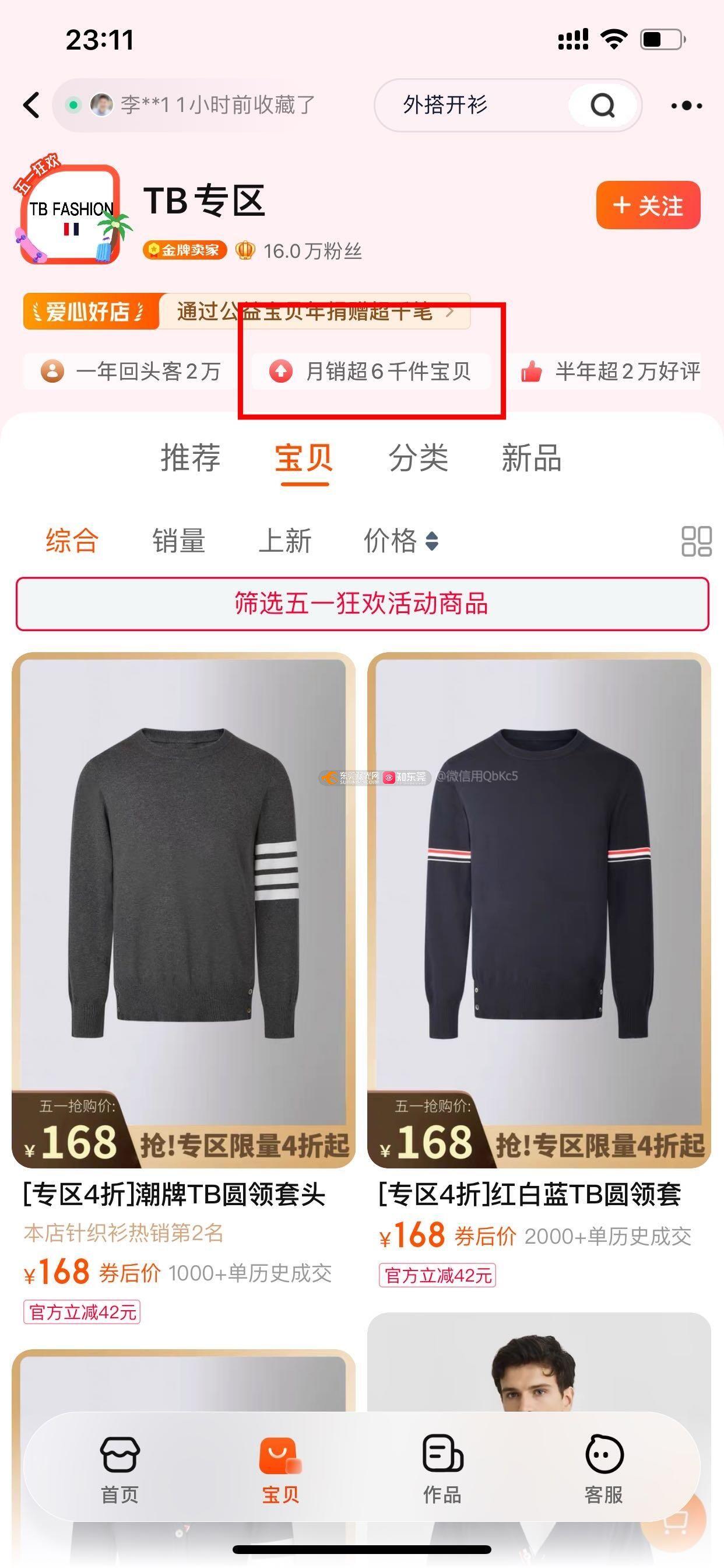
Task: Switch to the 分类 tab
Action: (419, 458)
